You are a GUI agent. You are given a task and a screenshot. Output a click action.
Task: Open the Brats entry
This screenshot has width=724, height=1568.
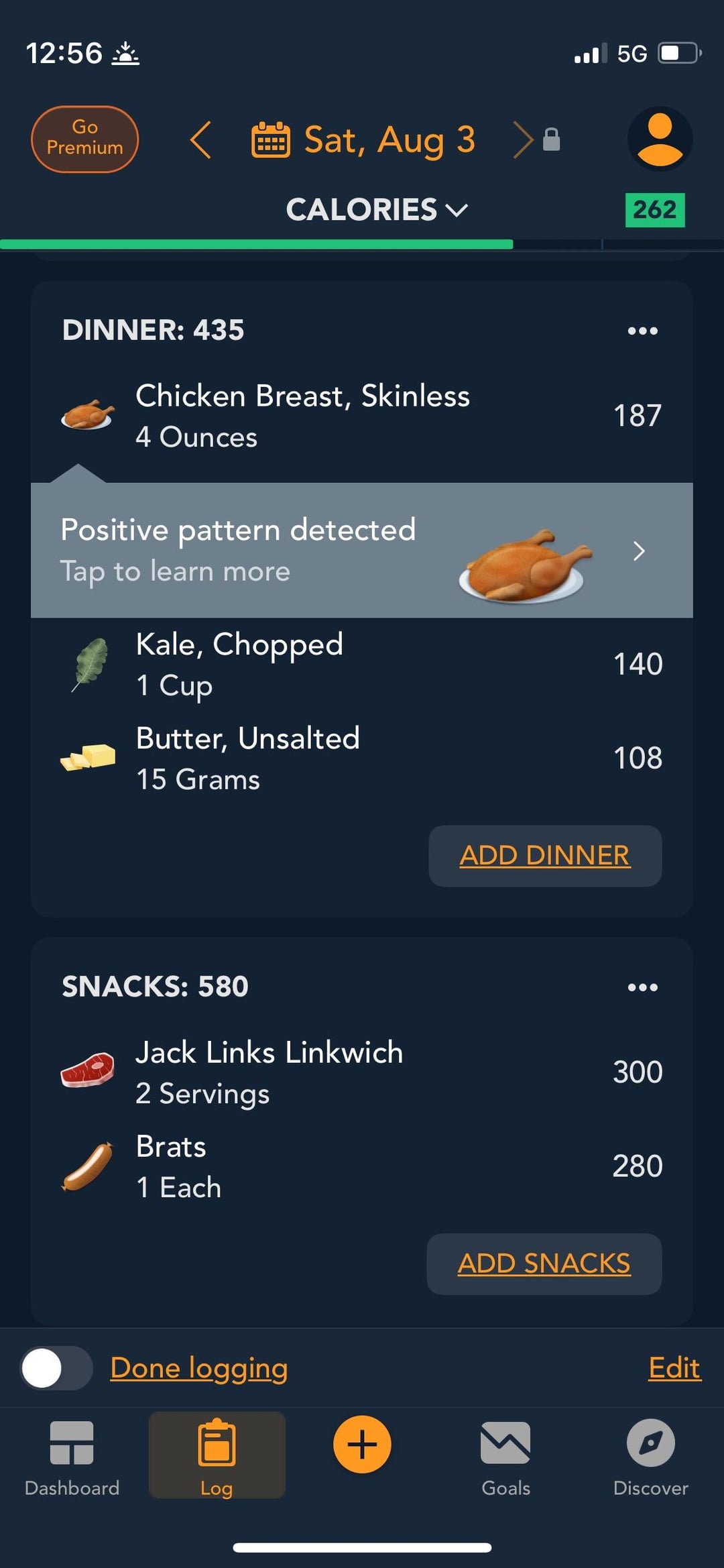tap(362, 1166)
